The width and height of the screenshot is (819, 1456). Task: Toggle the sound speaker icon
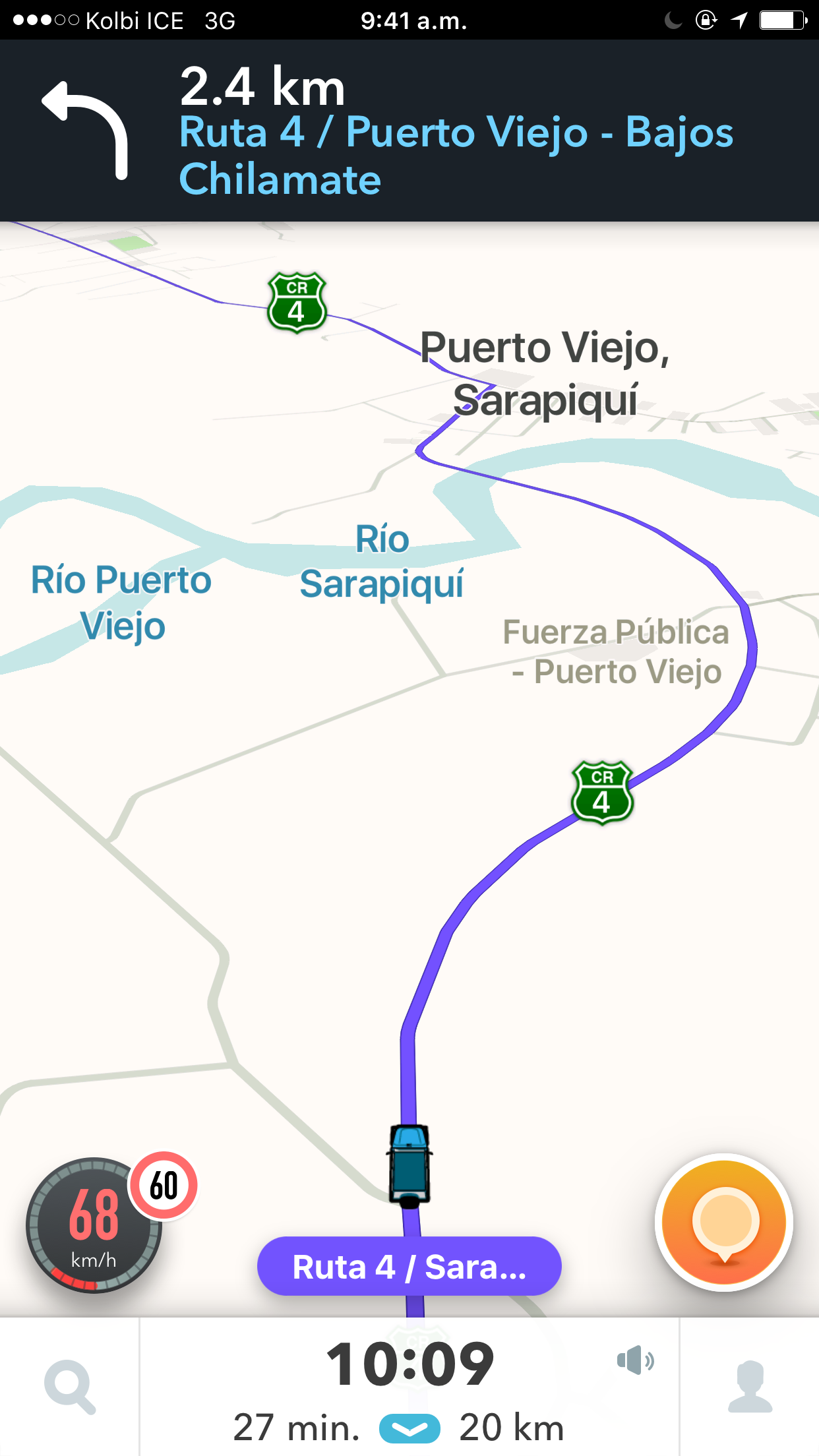pyautogui.click(x=635, y=1361)
